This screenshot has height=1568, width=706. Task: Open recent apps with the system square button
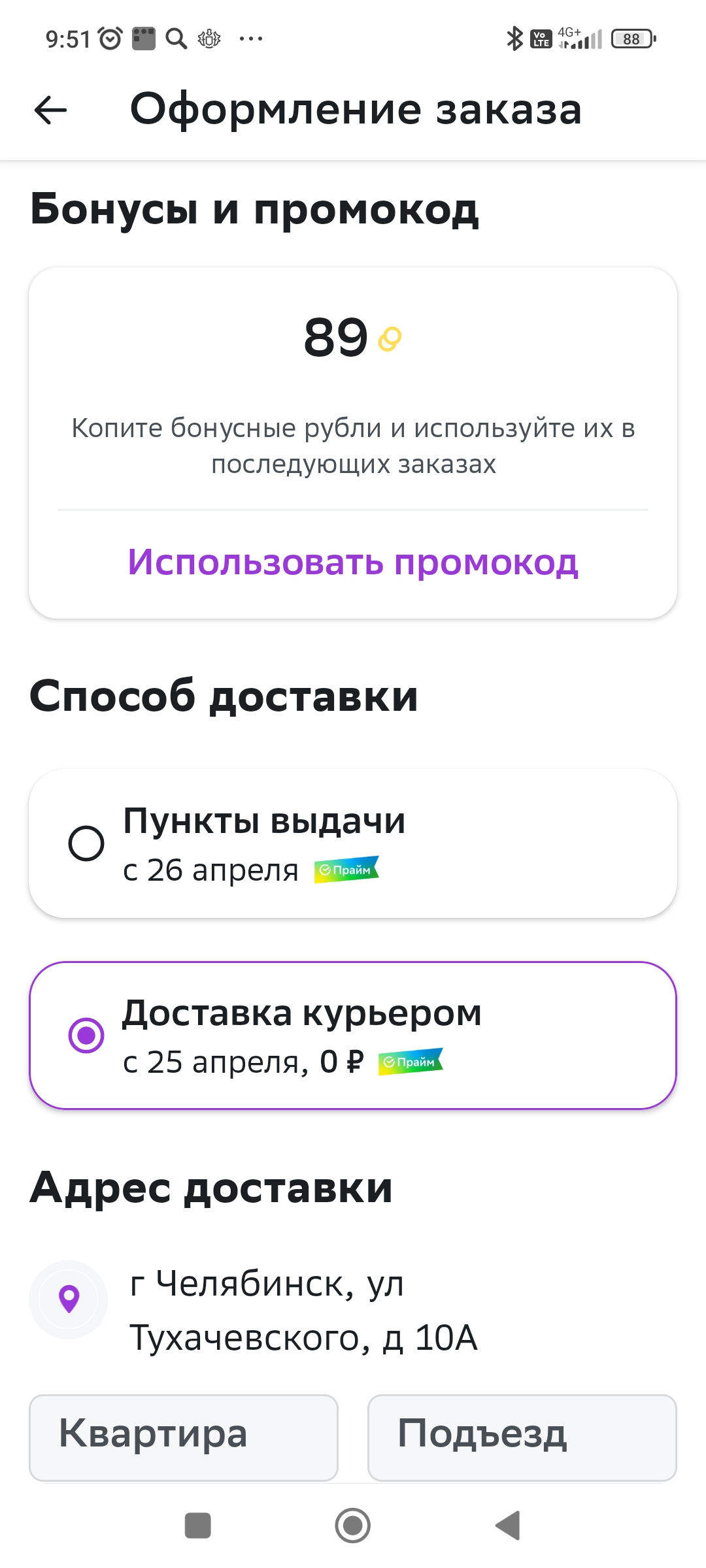tap(198, 1526)
